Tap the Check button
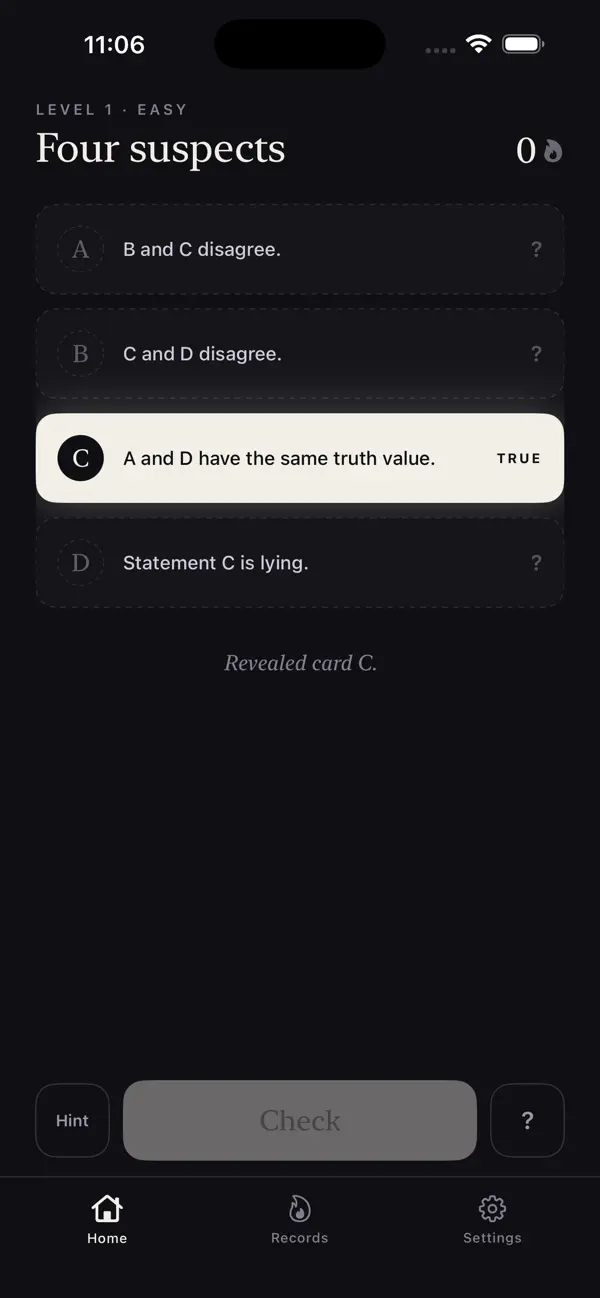The height and width of the screenshot is (1298, 600). 300,1120
